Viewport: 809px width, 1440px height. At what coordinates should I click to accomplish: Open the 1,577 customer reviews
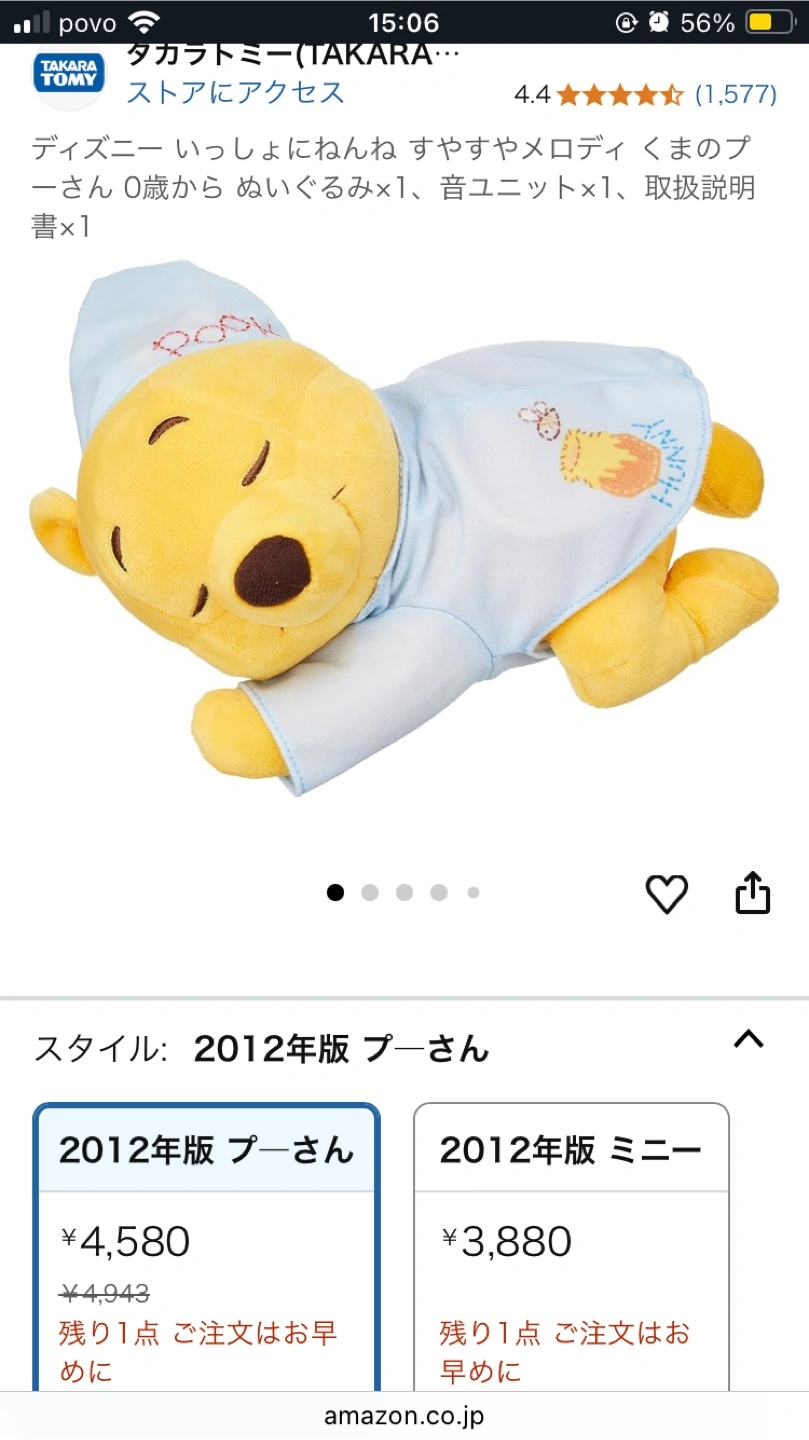(x=736, y=94)
